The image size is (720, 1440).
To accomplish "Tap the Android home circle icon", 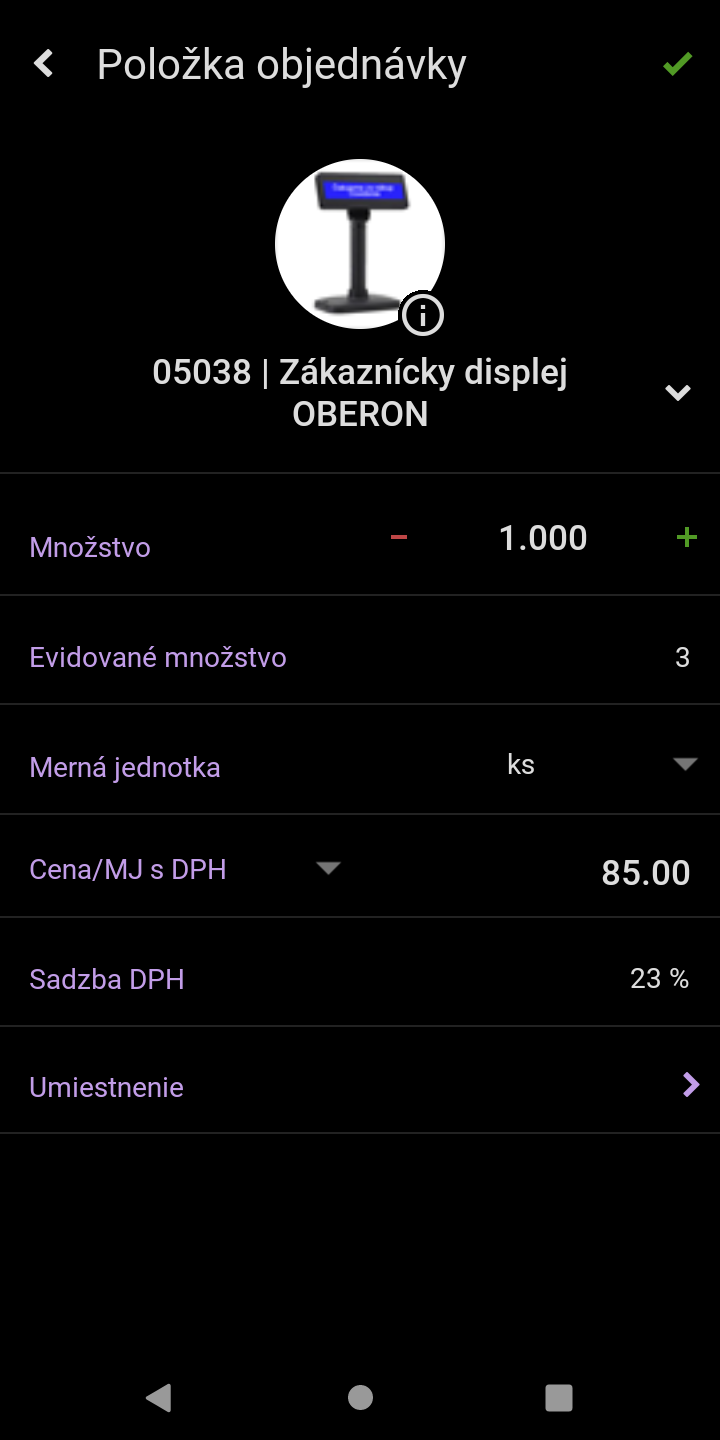I will tap(360, 1399).
